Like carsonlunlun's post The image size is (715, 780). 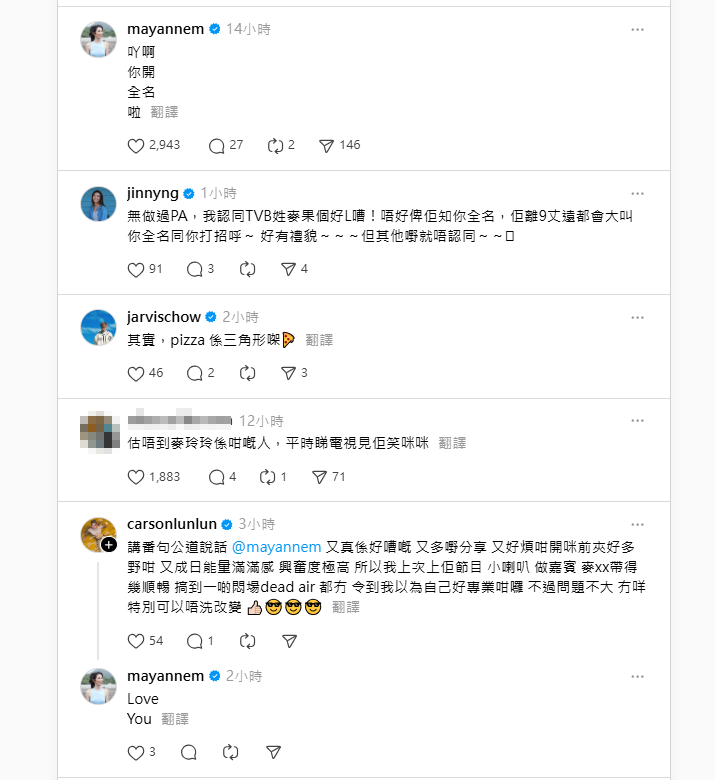tap(137, 640)
